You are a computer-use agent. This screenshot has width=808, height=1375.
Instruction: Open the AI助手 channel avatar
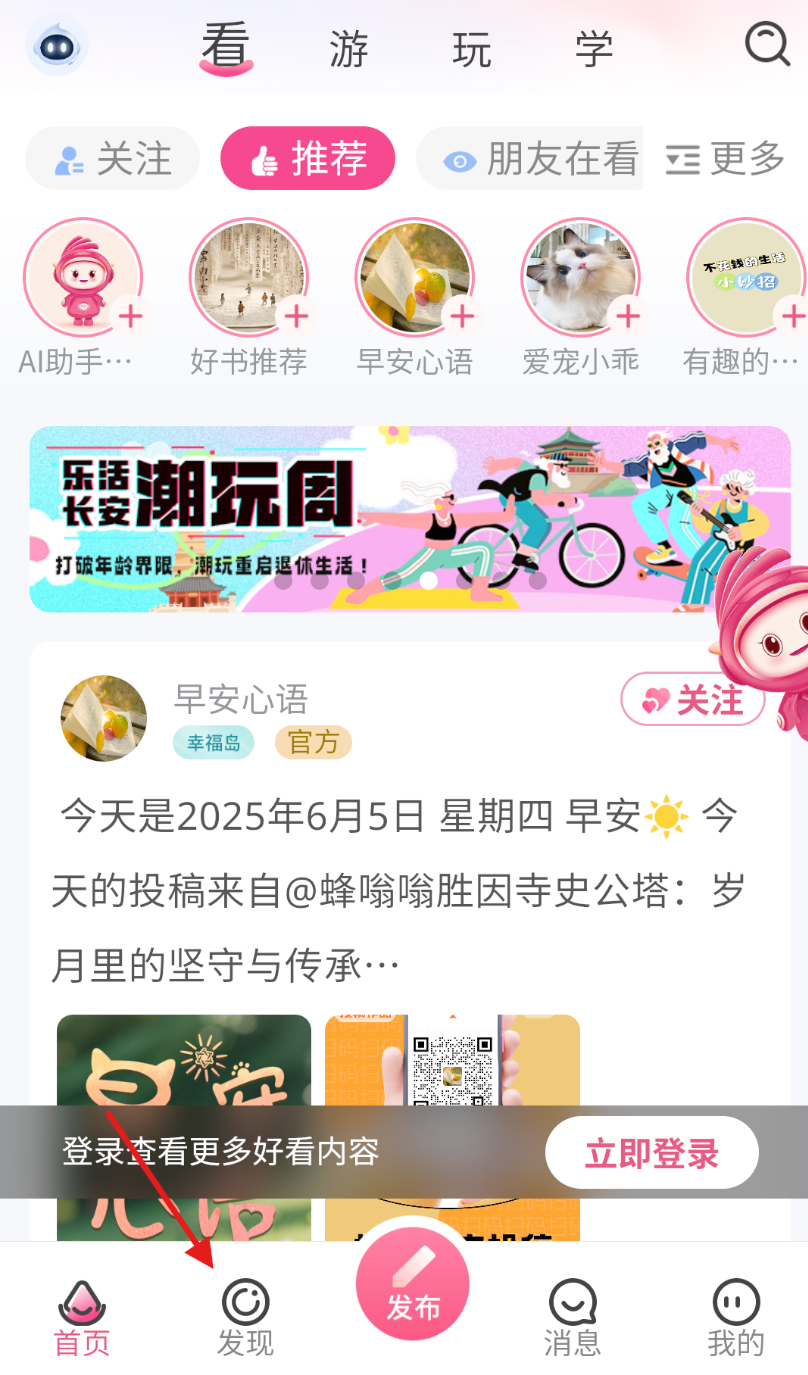click(x=83, y=278)
